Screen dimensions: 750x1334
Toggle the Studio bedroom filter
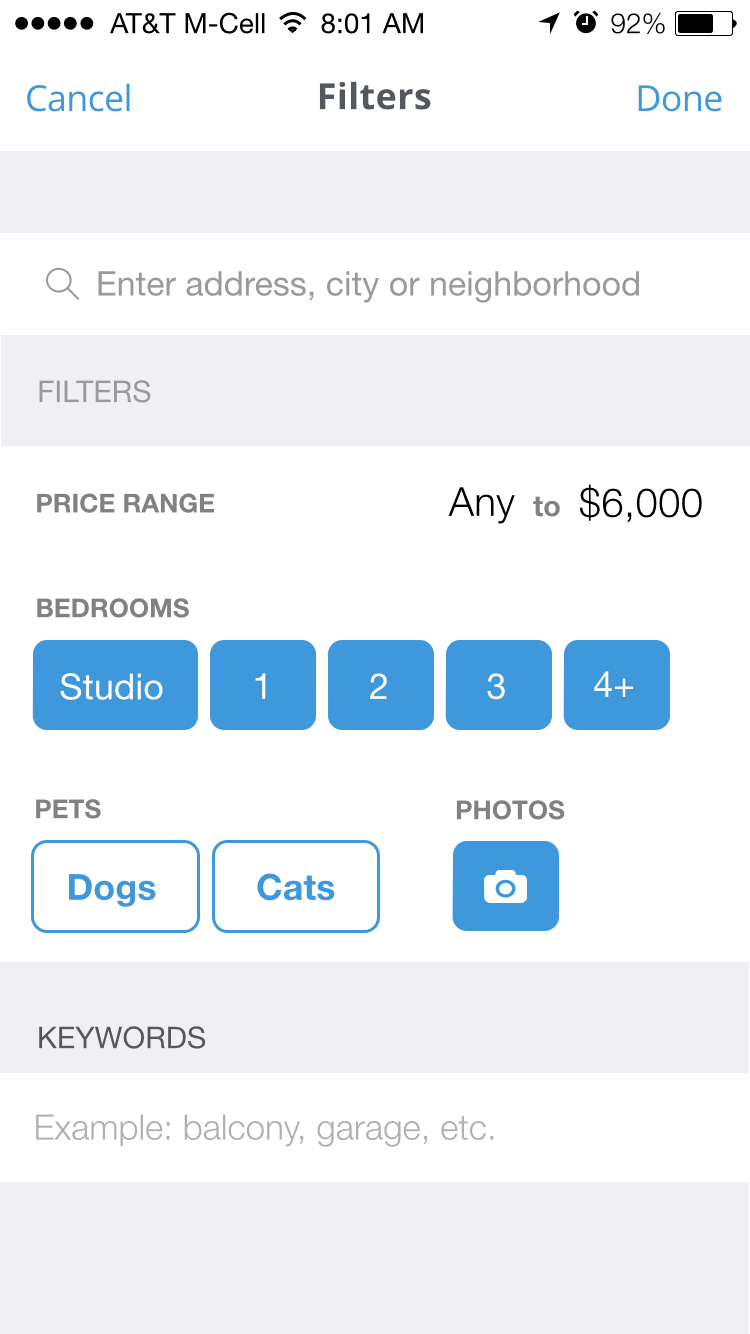click(115, 685)
